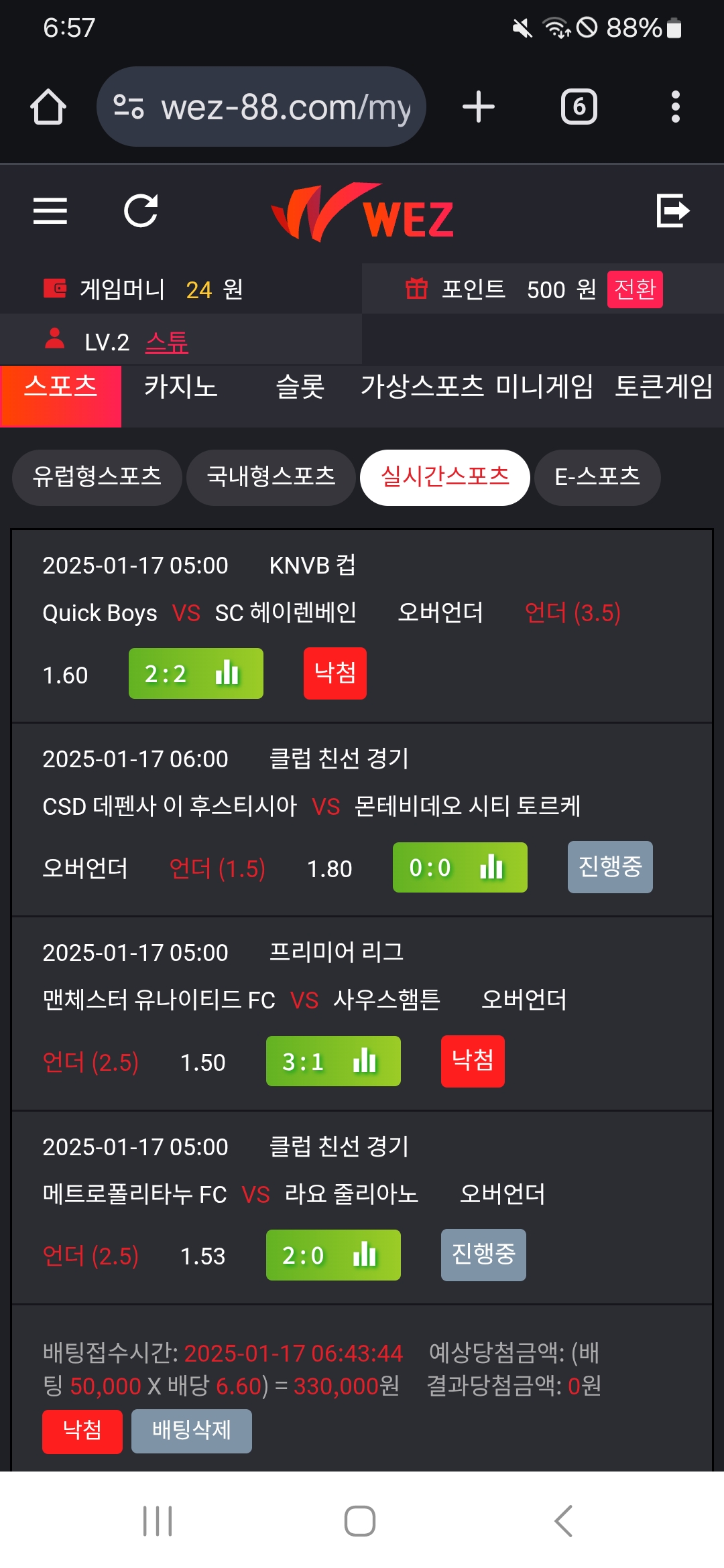Switch to the 카지노 tab

click(181, 387)
